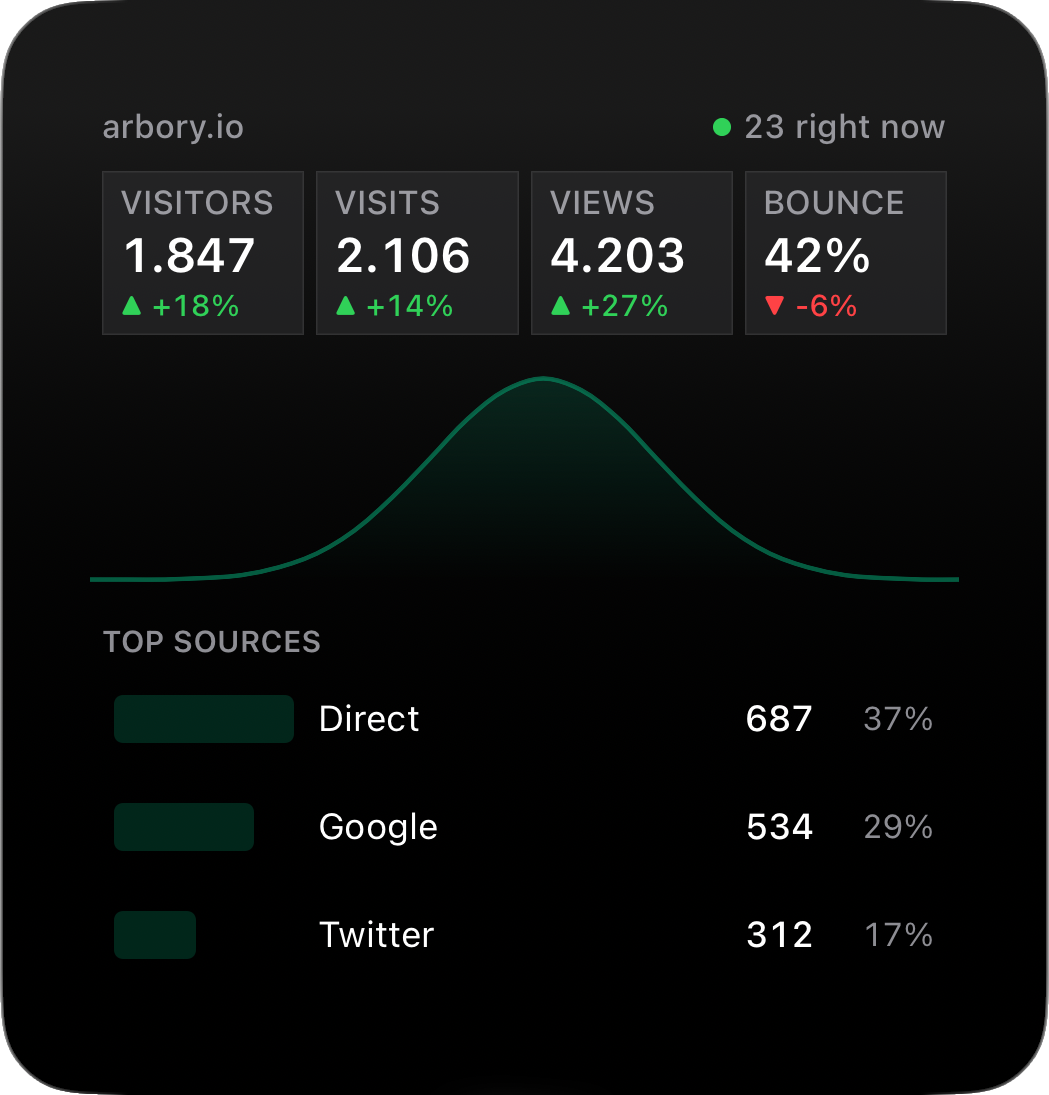Click the up arrow next to +27%
The image size is (1049, 1095).
point(560,307)
